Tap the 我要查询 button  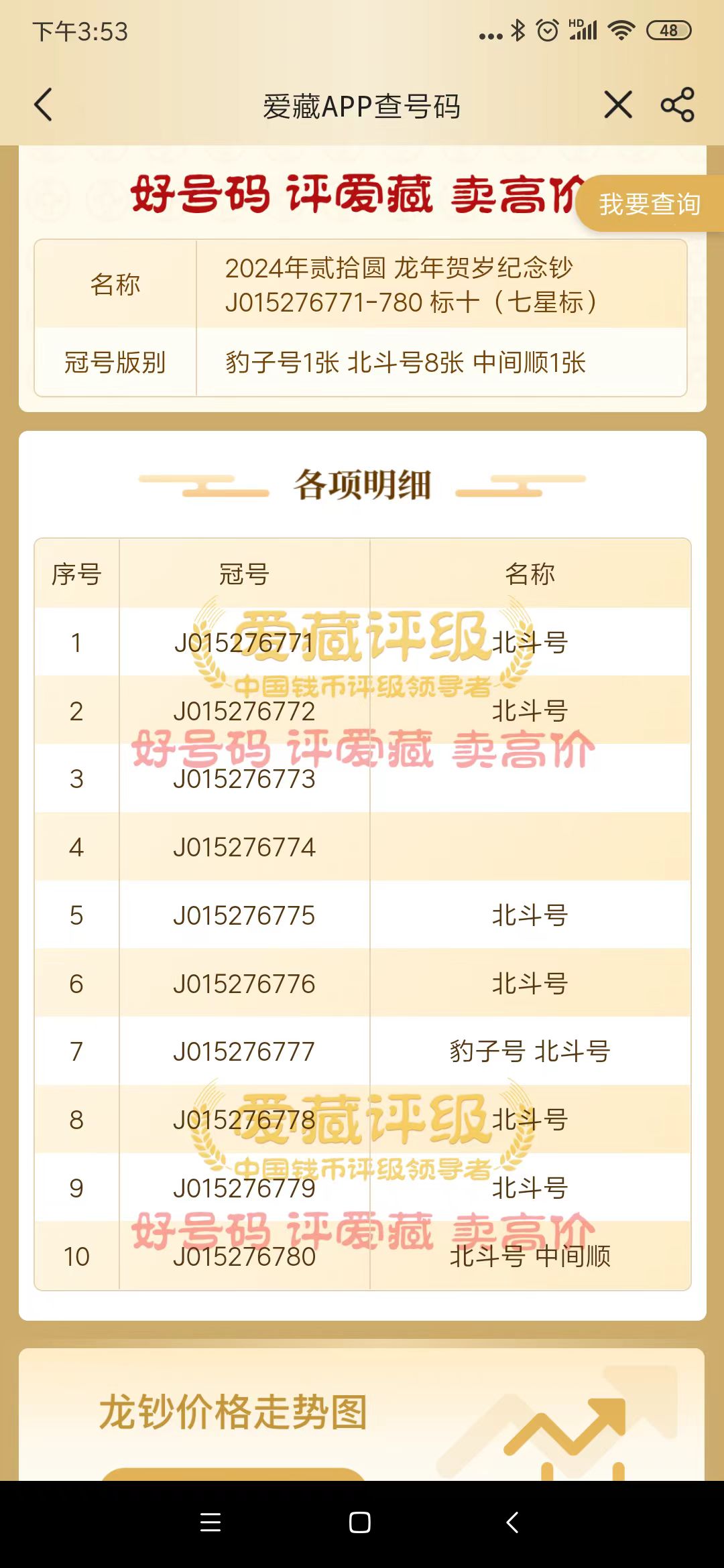pos(649,204)
